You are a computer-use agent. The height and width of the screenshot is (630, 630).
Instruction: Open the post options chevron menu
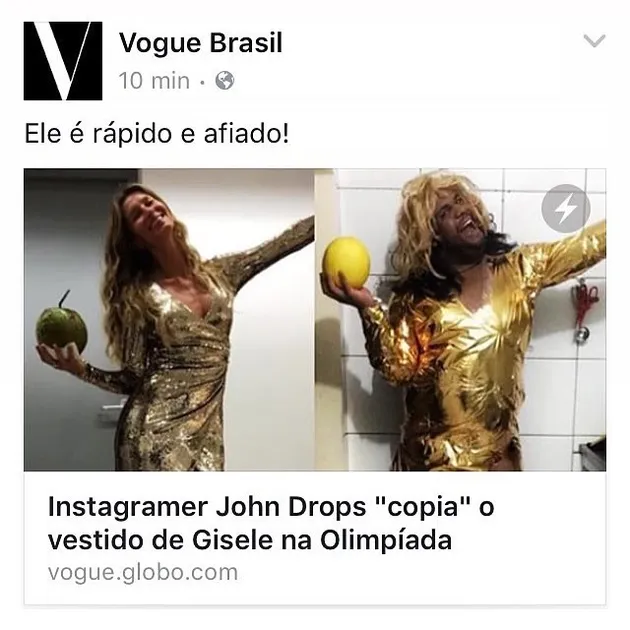(x=594, y=41)
